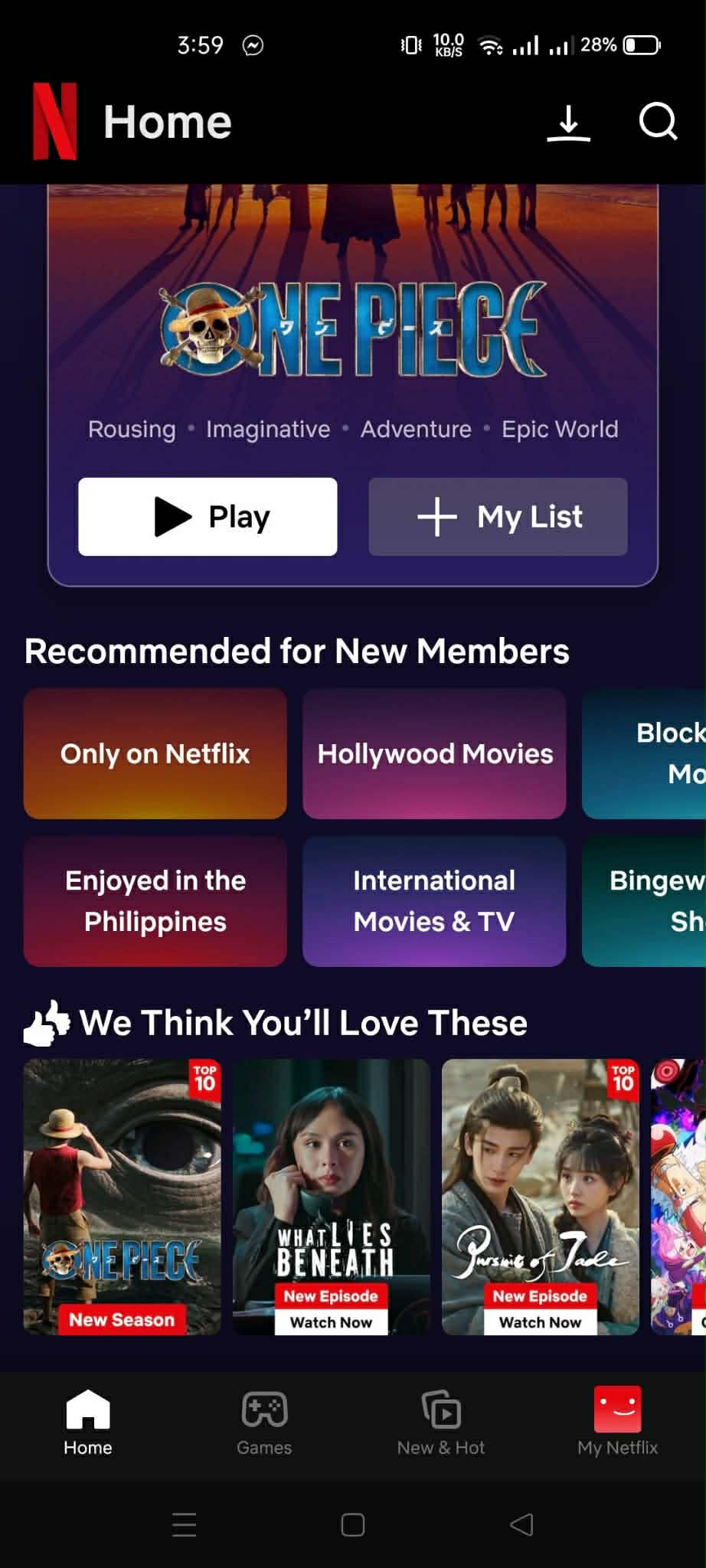This screenshot has width=706, height=1568.
Task: Open the One Piece New Season poster
Action: (x=123, y=1196)
